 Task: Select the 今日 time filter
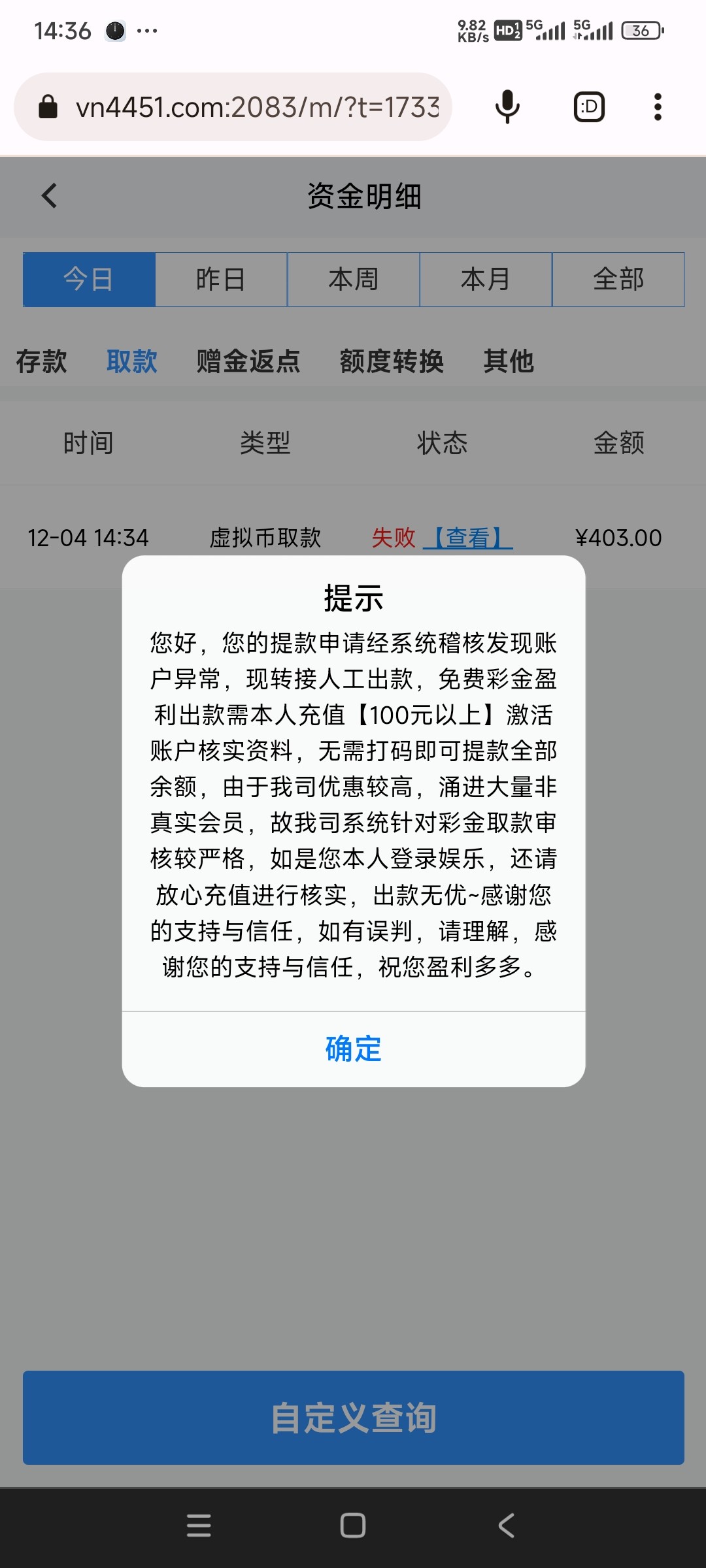[x=89, y=280]
